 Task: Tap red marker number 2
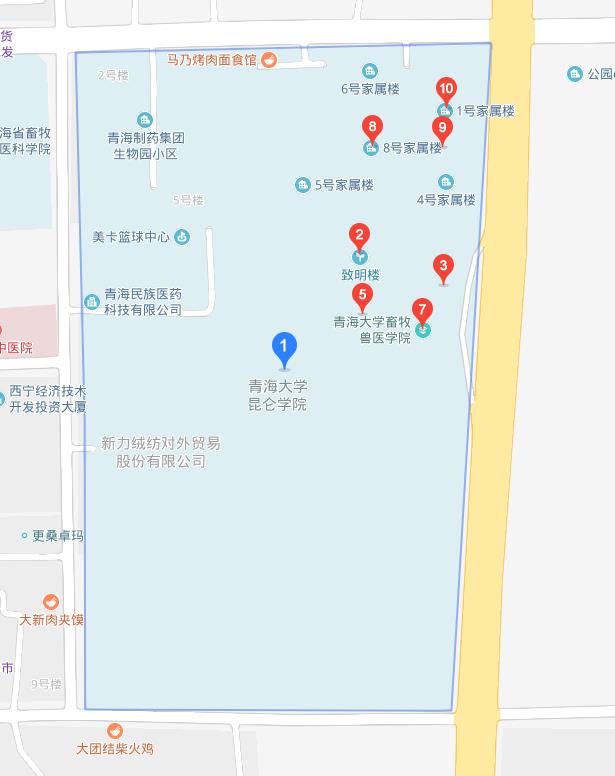(x=359, y=237)
